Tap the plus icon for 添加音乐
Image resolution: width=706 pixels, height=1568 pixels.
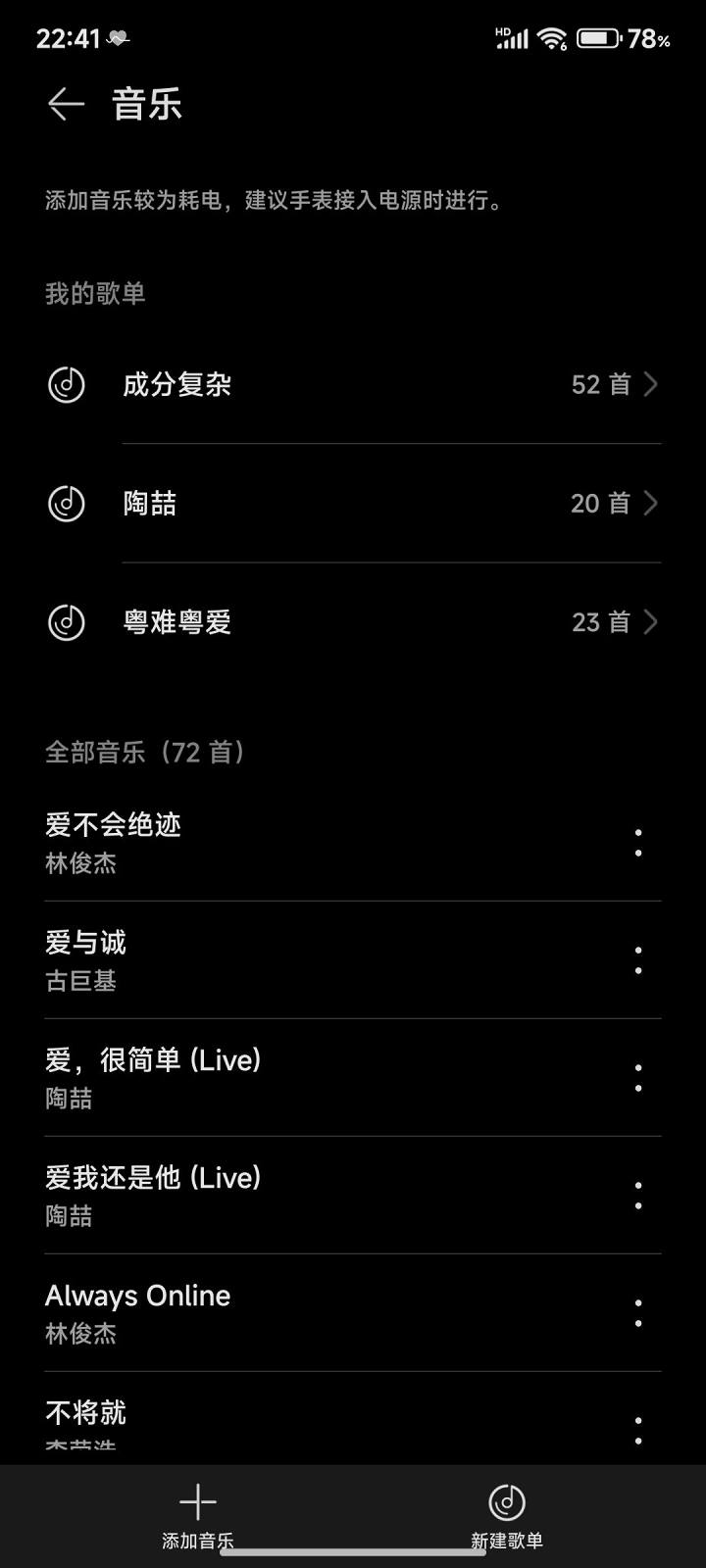pos(199,1499)
